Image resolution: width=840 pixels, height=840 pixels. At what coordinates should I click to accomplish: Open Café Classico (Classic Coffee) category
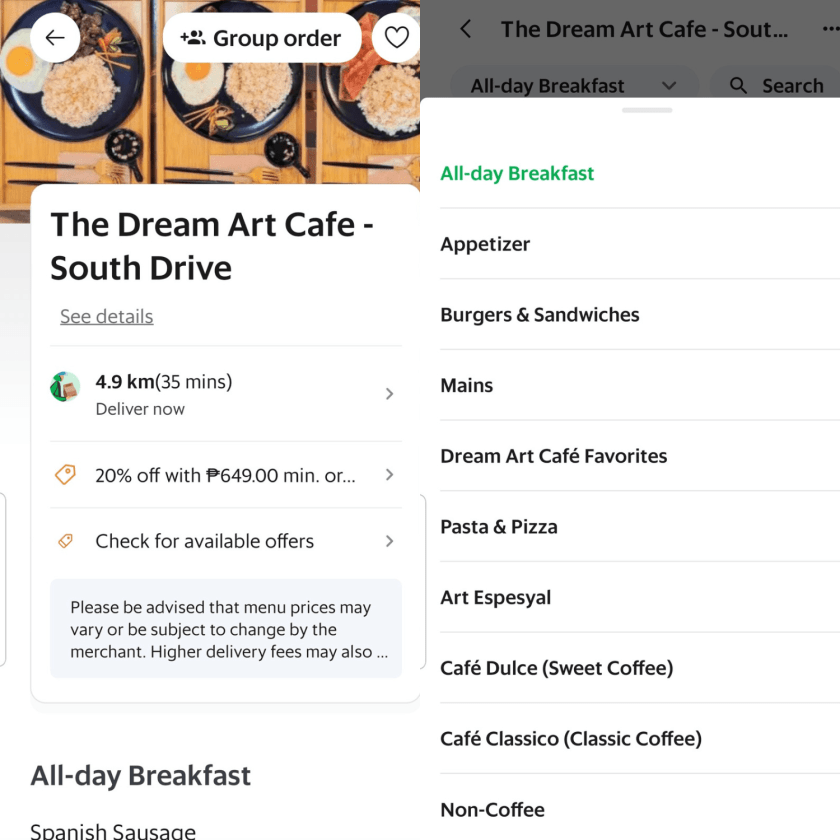(x=570, y=739)
